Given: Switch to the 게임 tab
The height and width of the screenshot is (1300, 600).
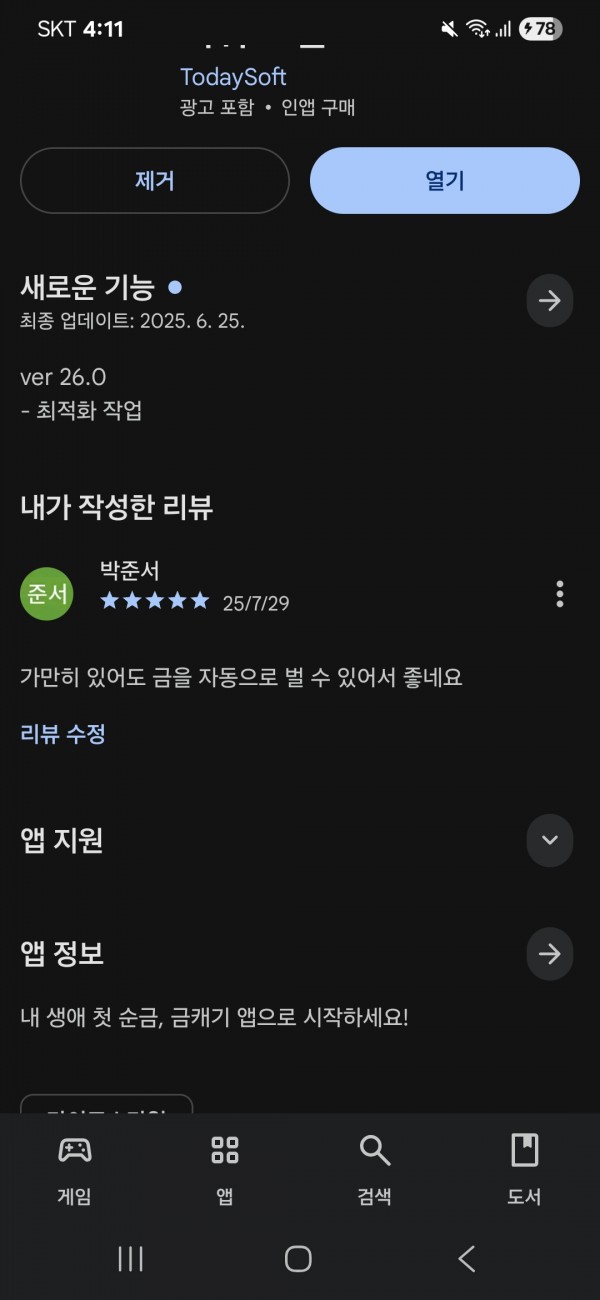Looking at the screenshot, I should 75,1170.
